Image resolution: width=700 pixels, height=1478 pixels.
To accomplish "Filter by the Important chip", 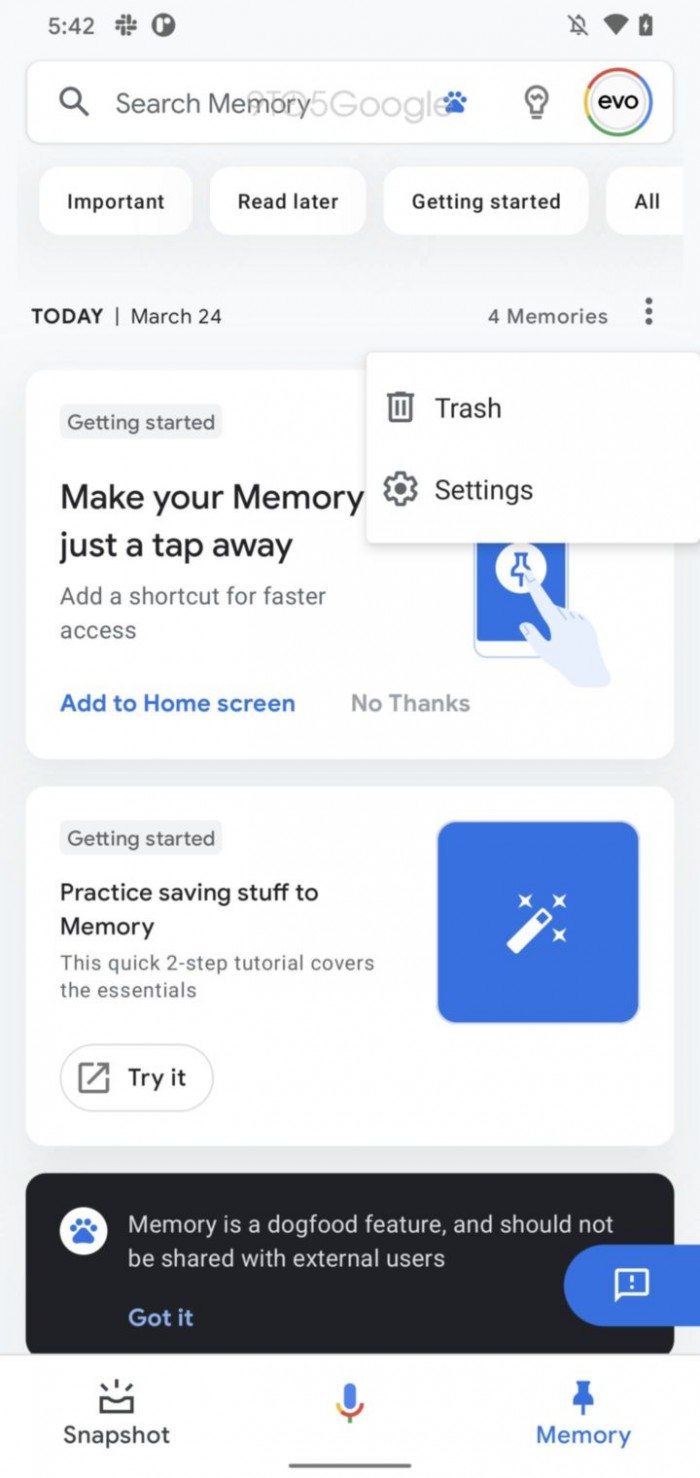I will pos(115,201).
